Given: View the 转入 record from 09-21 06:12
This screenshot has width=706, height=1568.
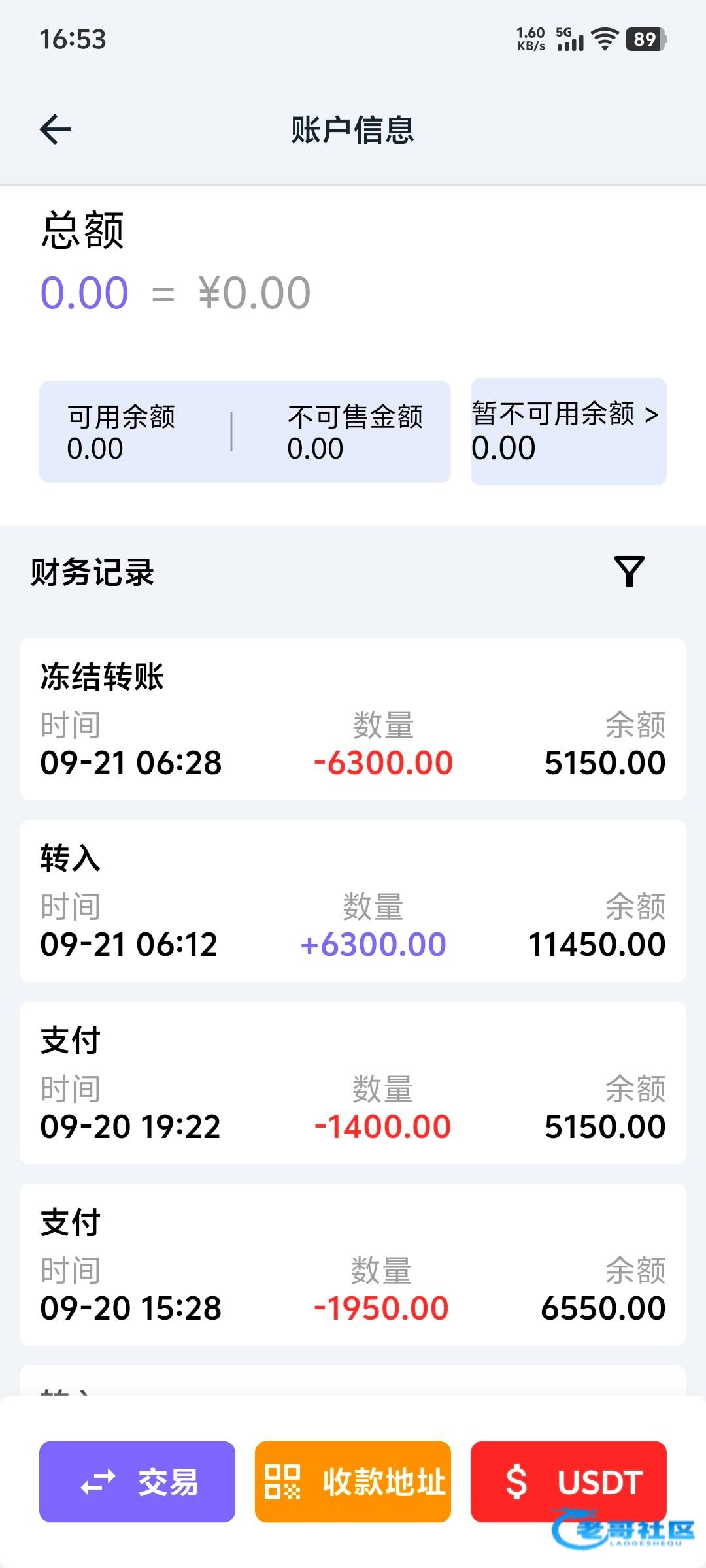Looking at the screenshot, I should click(x=353, y=901).
